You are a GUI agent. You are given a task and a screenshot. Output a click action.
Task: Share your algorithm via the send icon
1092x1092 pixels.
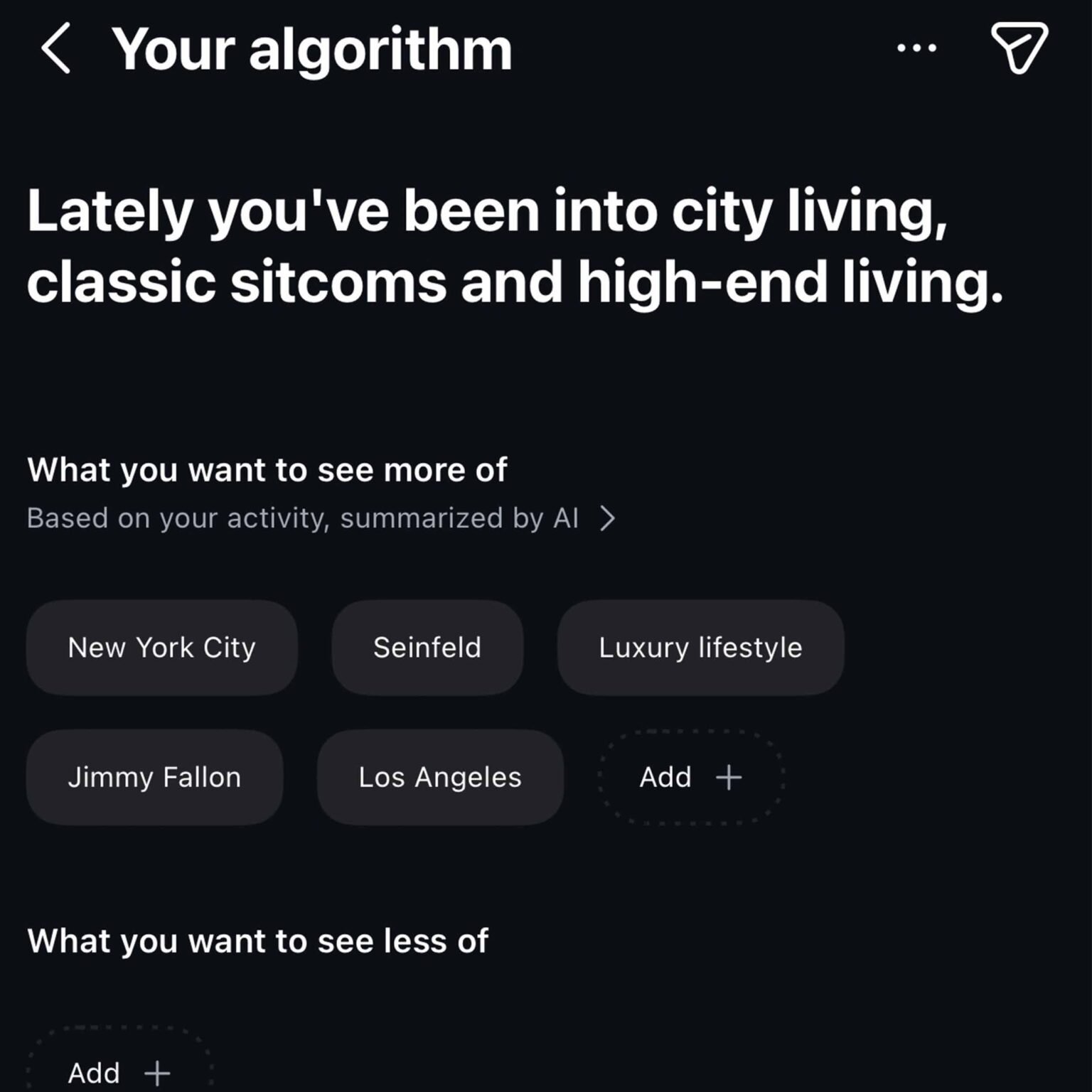(1019, 48)
